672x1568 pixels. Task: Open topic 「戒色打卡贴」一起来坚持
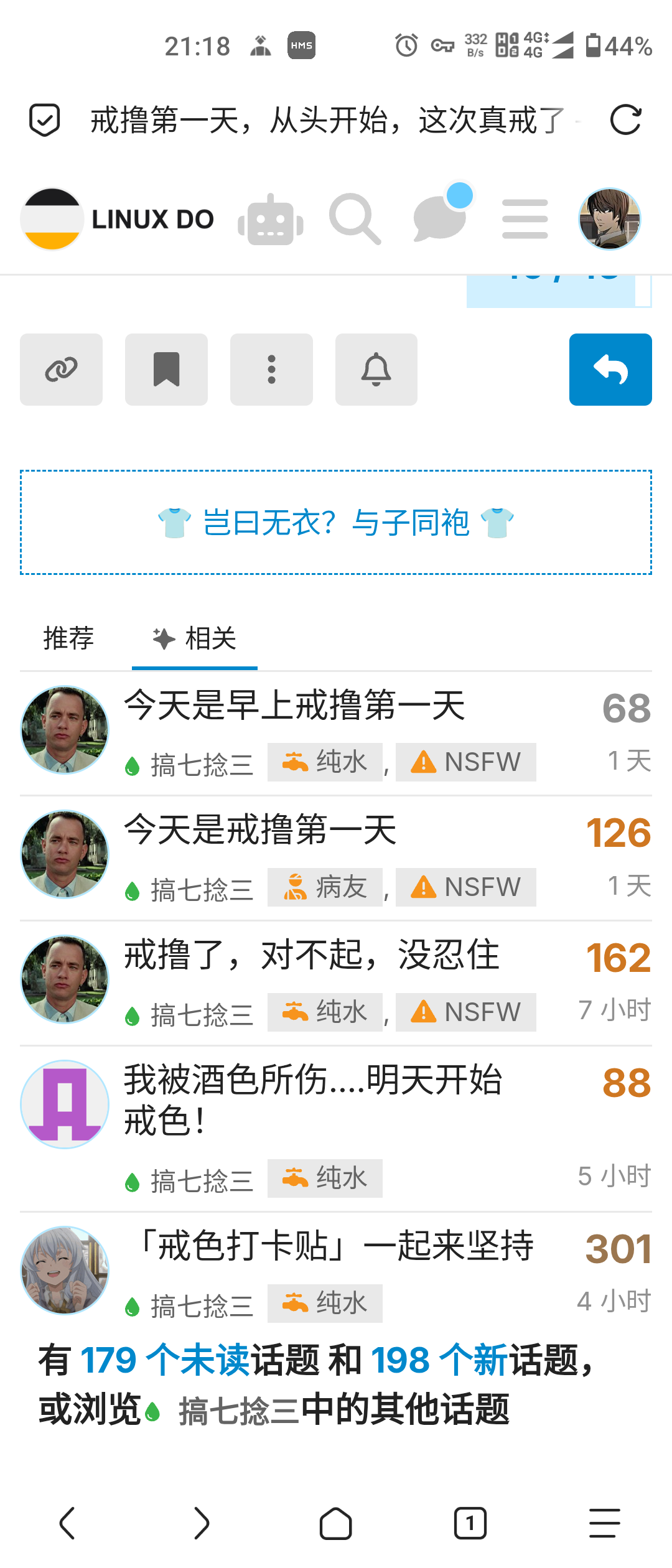334,1246
